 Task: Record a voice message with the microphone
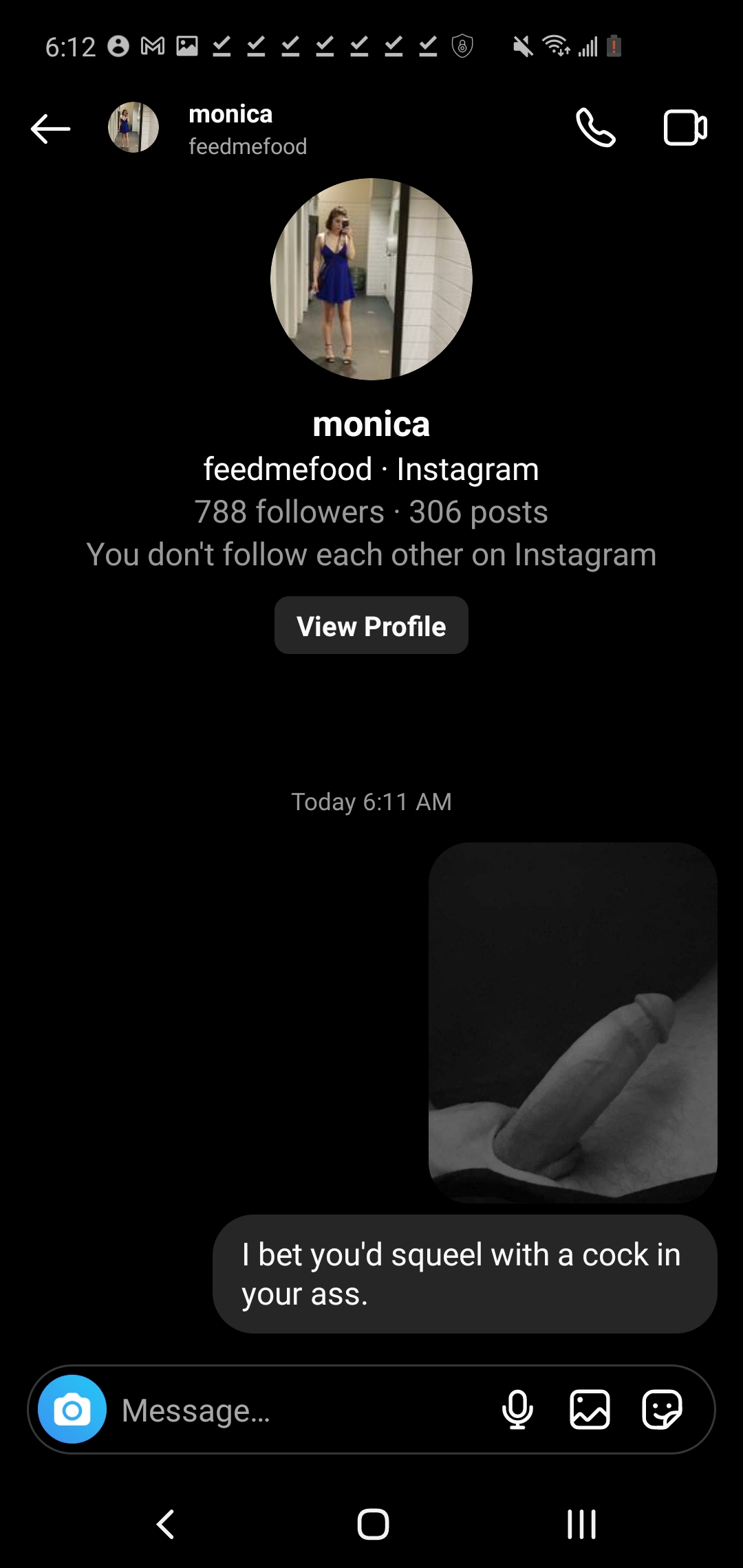517,1409
